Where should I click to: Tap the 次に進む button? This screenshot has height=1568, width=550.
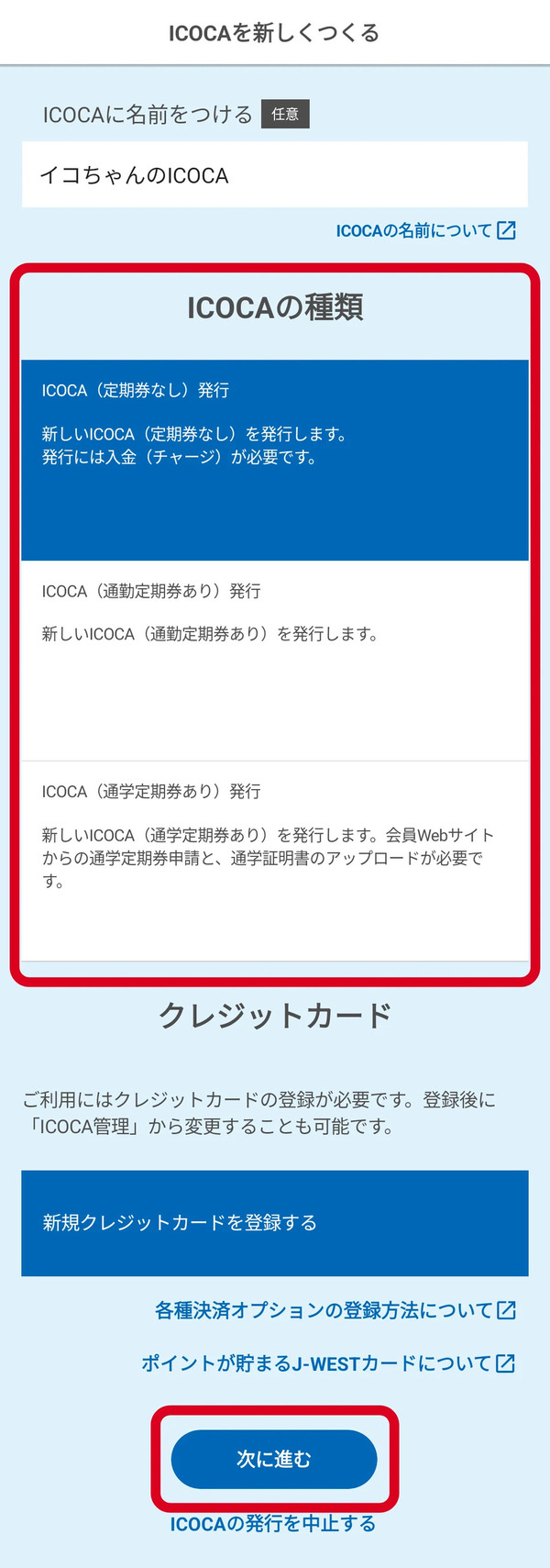[x=274, y=1458]
